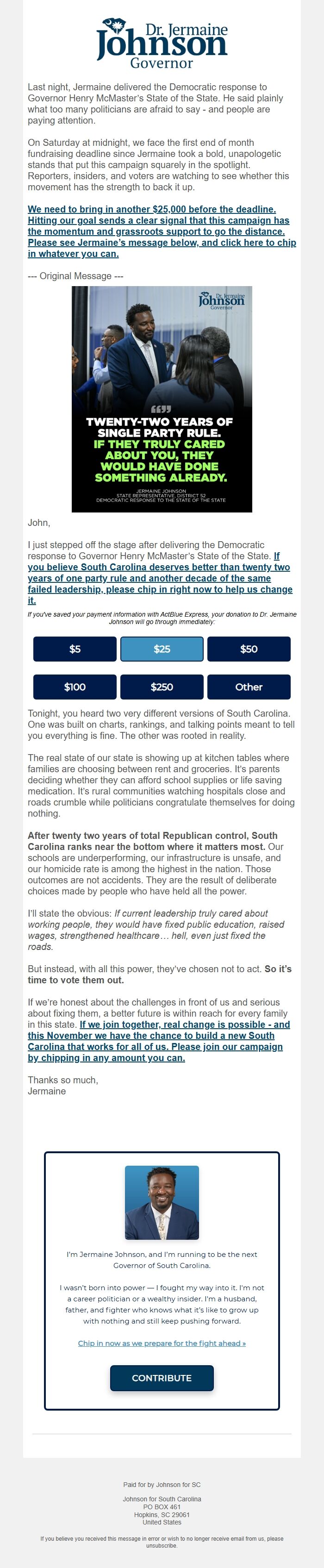Select the $25 donation button
The height and width of the screenshot is (1568, 324).
[x=162, y=649]
